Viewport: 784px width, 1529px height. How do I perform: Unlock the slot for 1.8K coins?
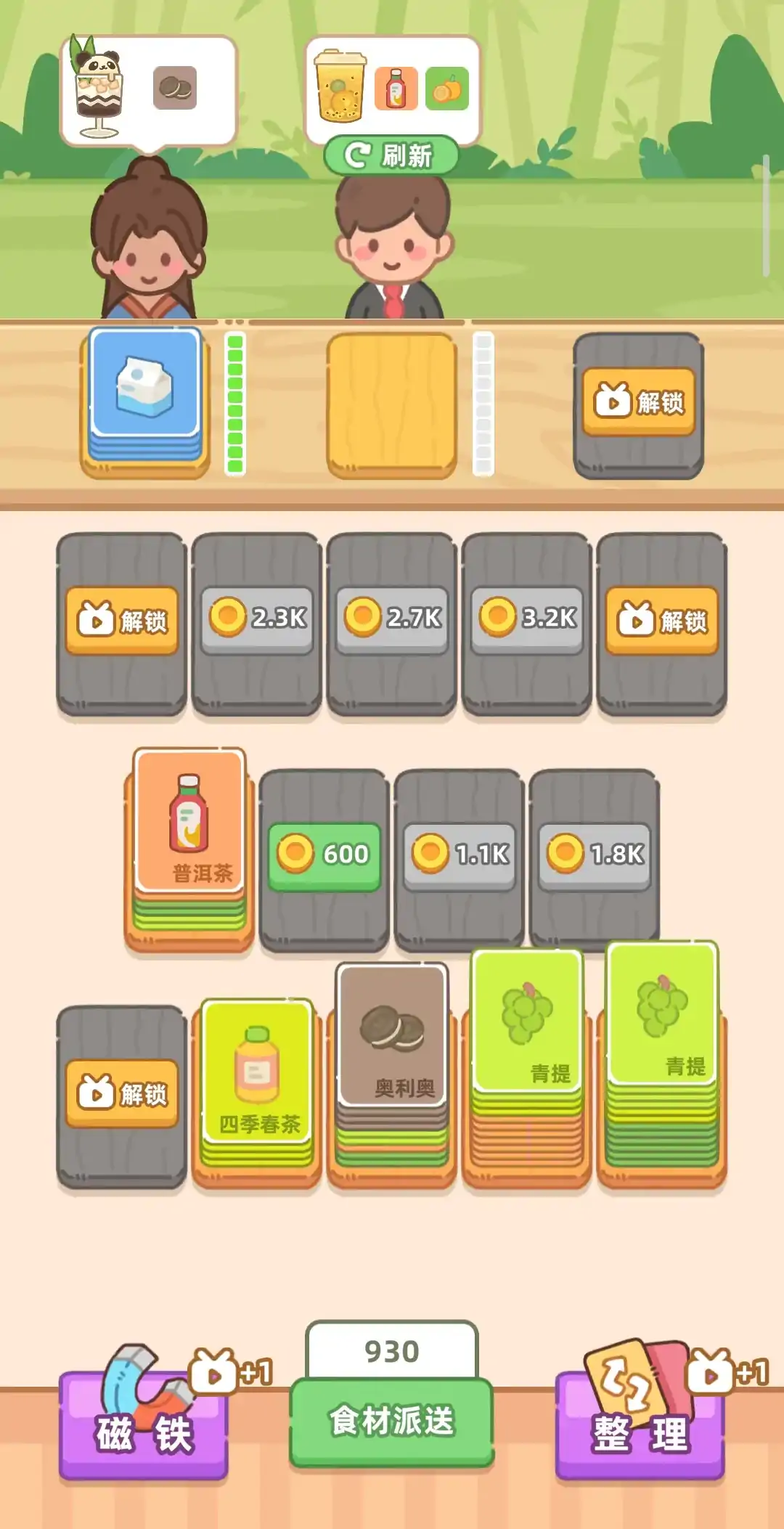(595, 855)
